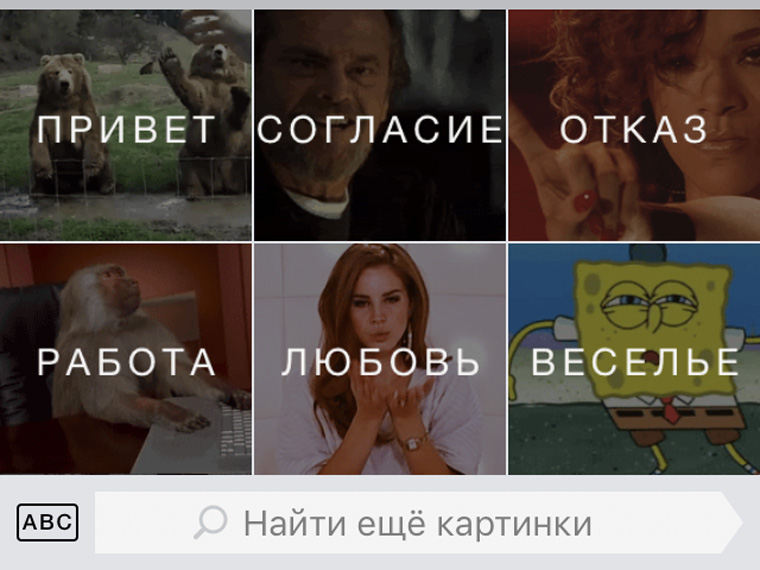Choose the ОТКАЗ GIF category

[x=634, y=127]
